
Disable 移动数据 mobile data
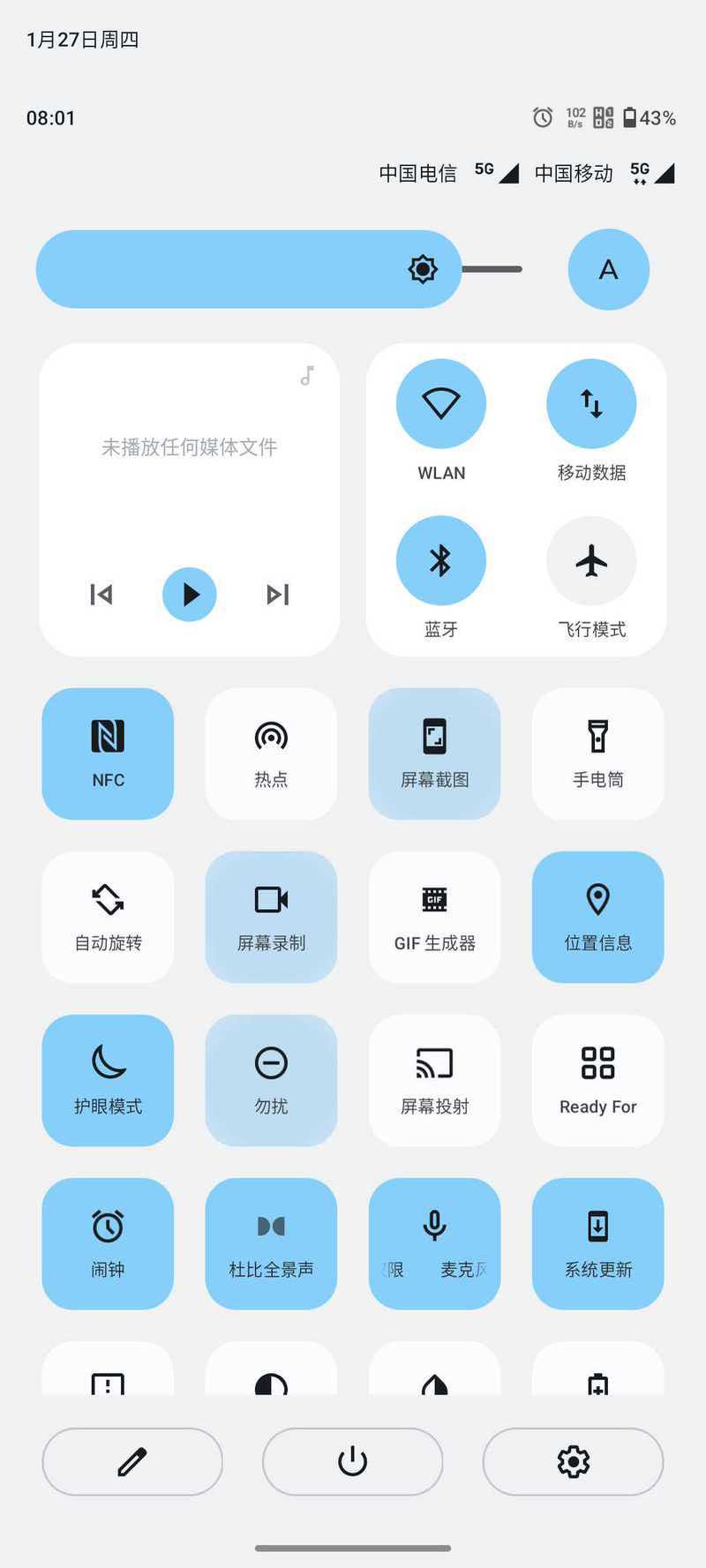point(591,403)
